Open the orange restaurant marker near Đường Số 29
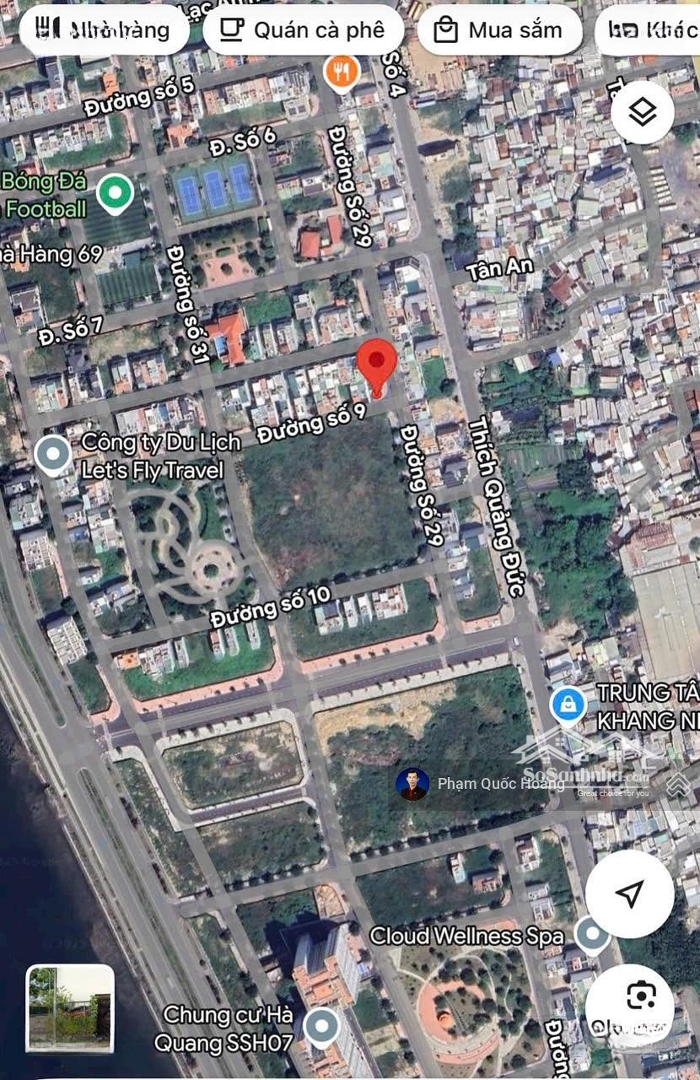Image resolution: width=700 pixels, height=1080 pixels. tap(343, 71)
